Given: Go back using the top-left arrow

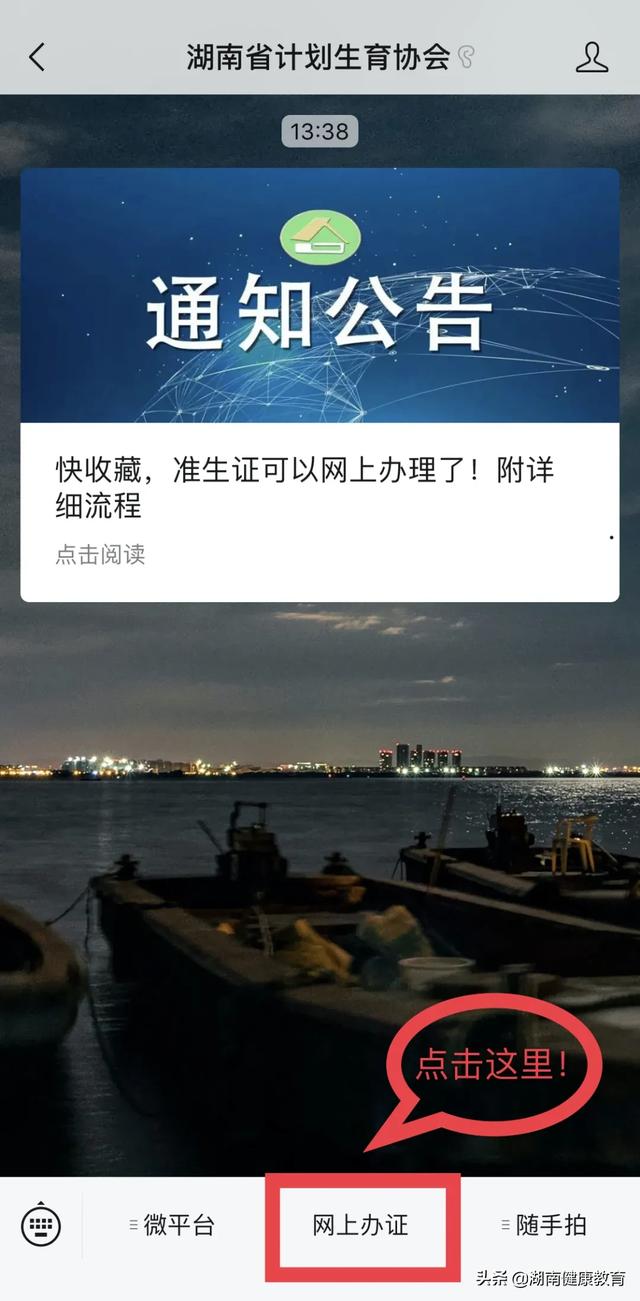Looking at the screenshot, I should [x=37, y=57].
